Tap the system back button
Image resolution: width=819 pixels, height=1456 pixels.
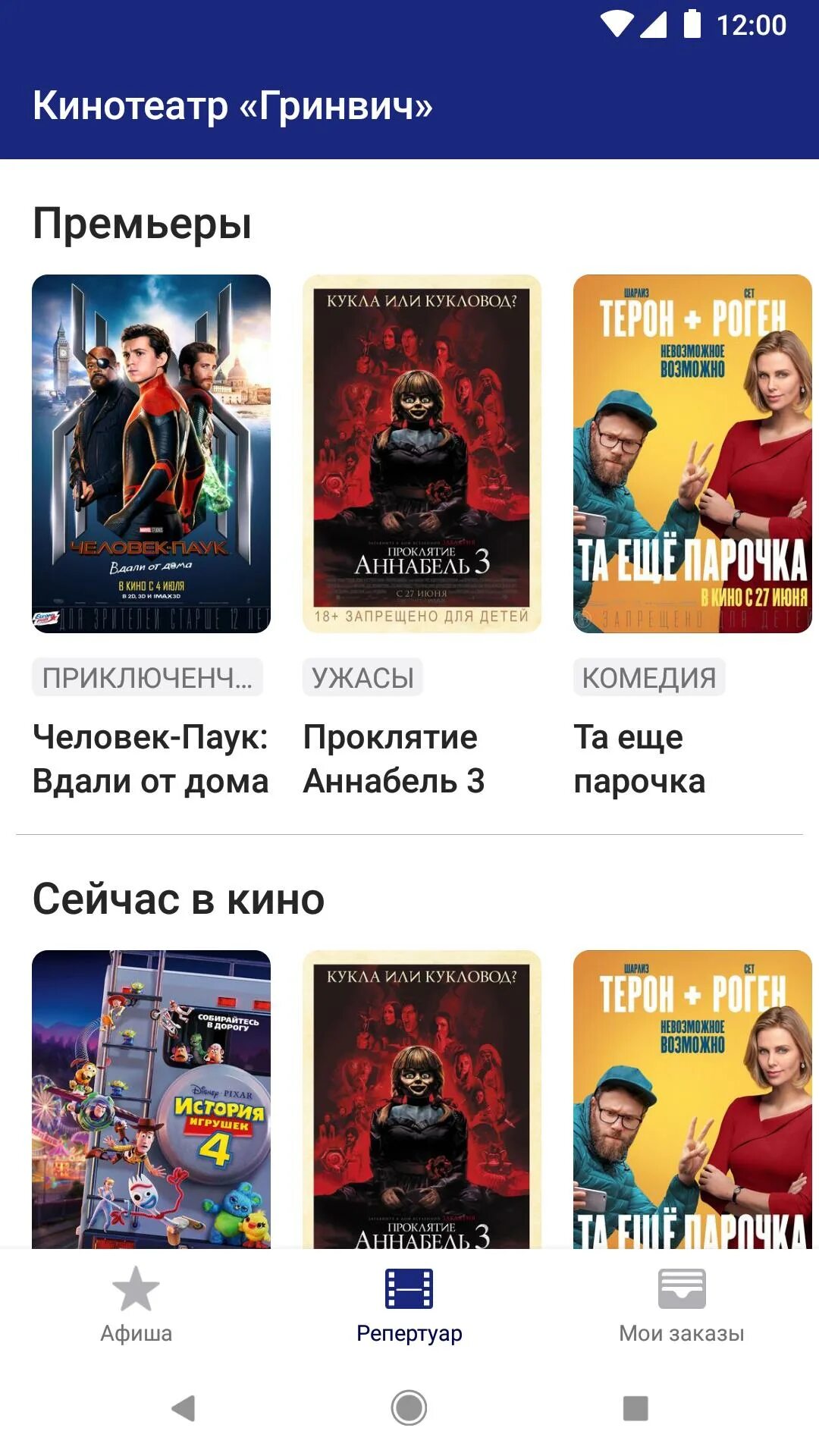[184, 1408]
